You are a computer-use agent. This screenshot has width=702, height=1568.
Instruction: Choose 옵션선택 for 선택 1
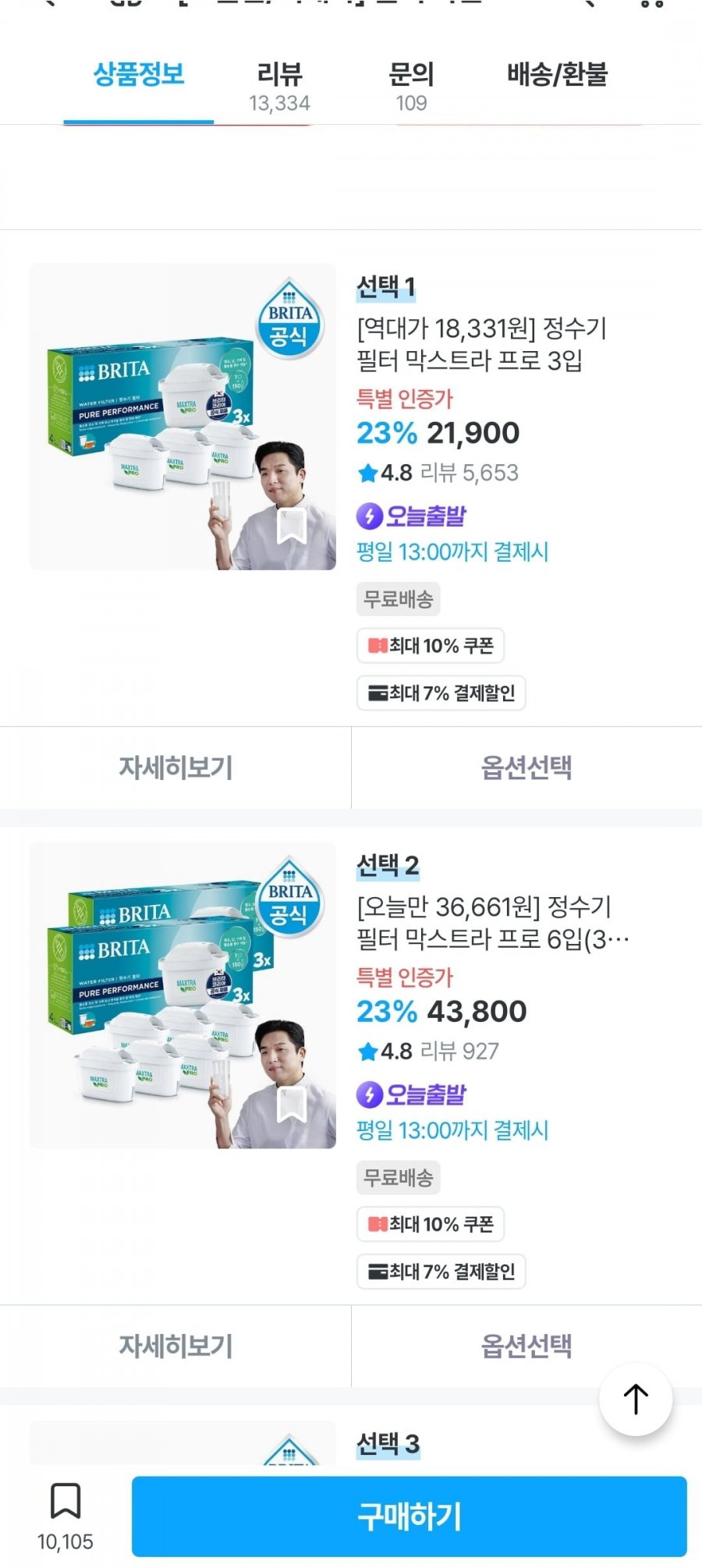point(526,768)
